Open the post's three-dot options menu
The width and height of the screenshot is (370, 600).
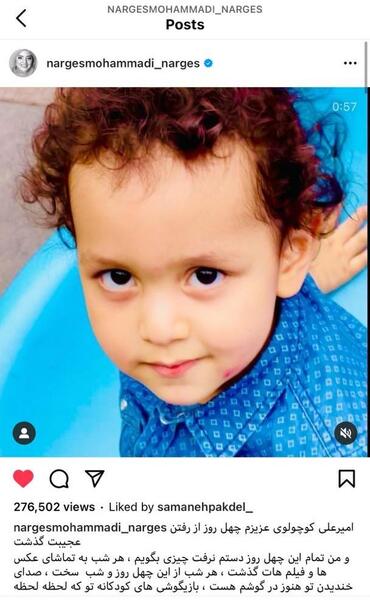tap(350, 63)
